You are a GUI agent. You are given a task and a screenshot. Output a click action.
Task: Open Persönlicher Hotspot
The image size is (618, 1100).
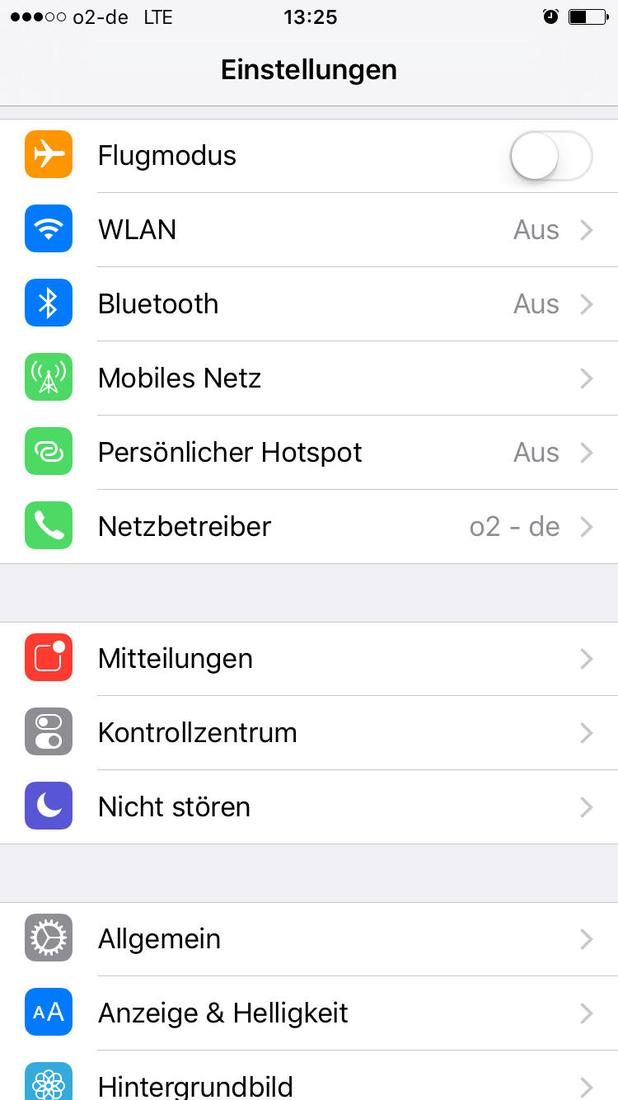(309, 452)
